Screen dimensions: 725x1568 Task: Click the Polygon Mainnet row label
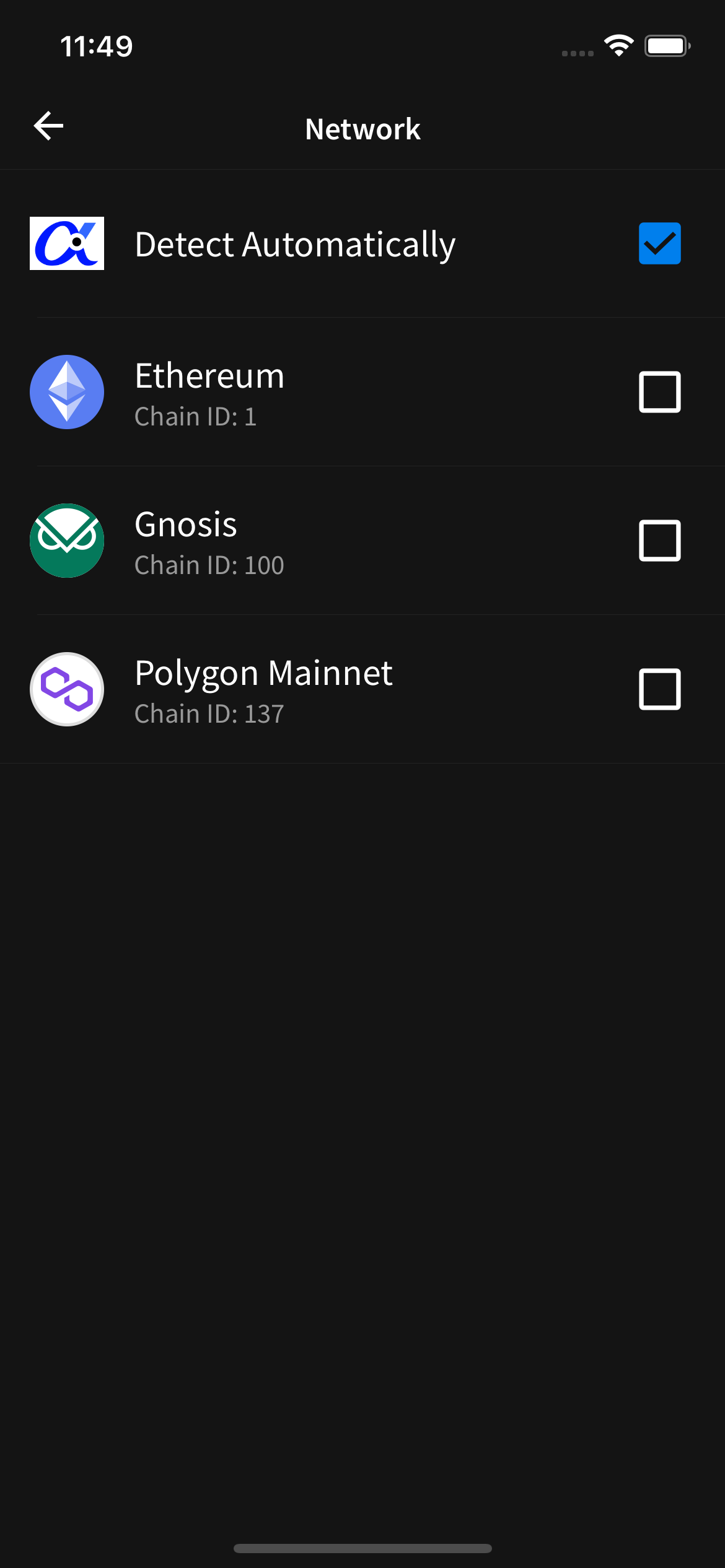pos(264,673)
